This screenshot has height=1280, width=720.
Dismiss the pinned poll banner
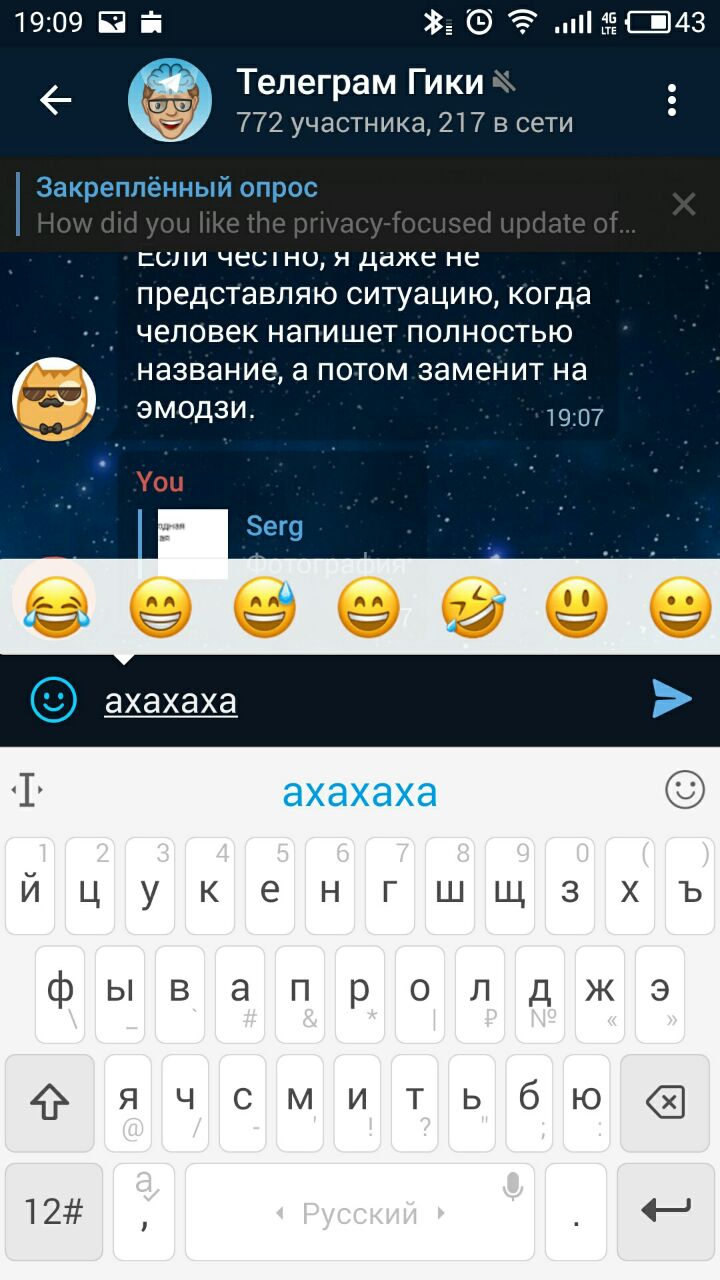684,205
